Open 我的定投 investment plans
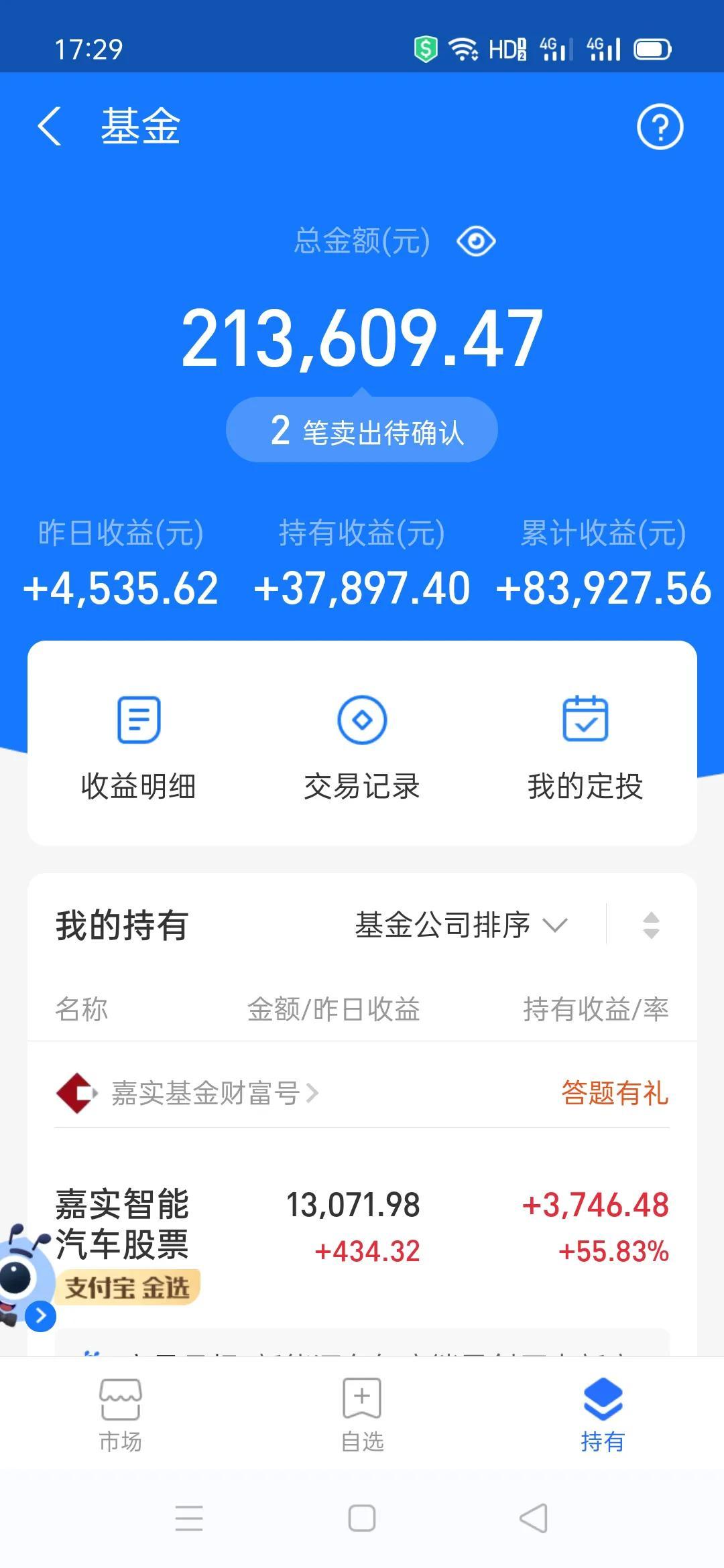The width and height of the screenshot is (724, 1568). coord(585,745)
